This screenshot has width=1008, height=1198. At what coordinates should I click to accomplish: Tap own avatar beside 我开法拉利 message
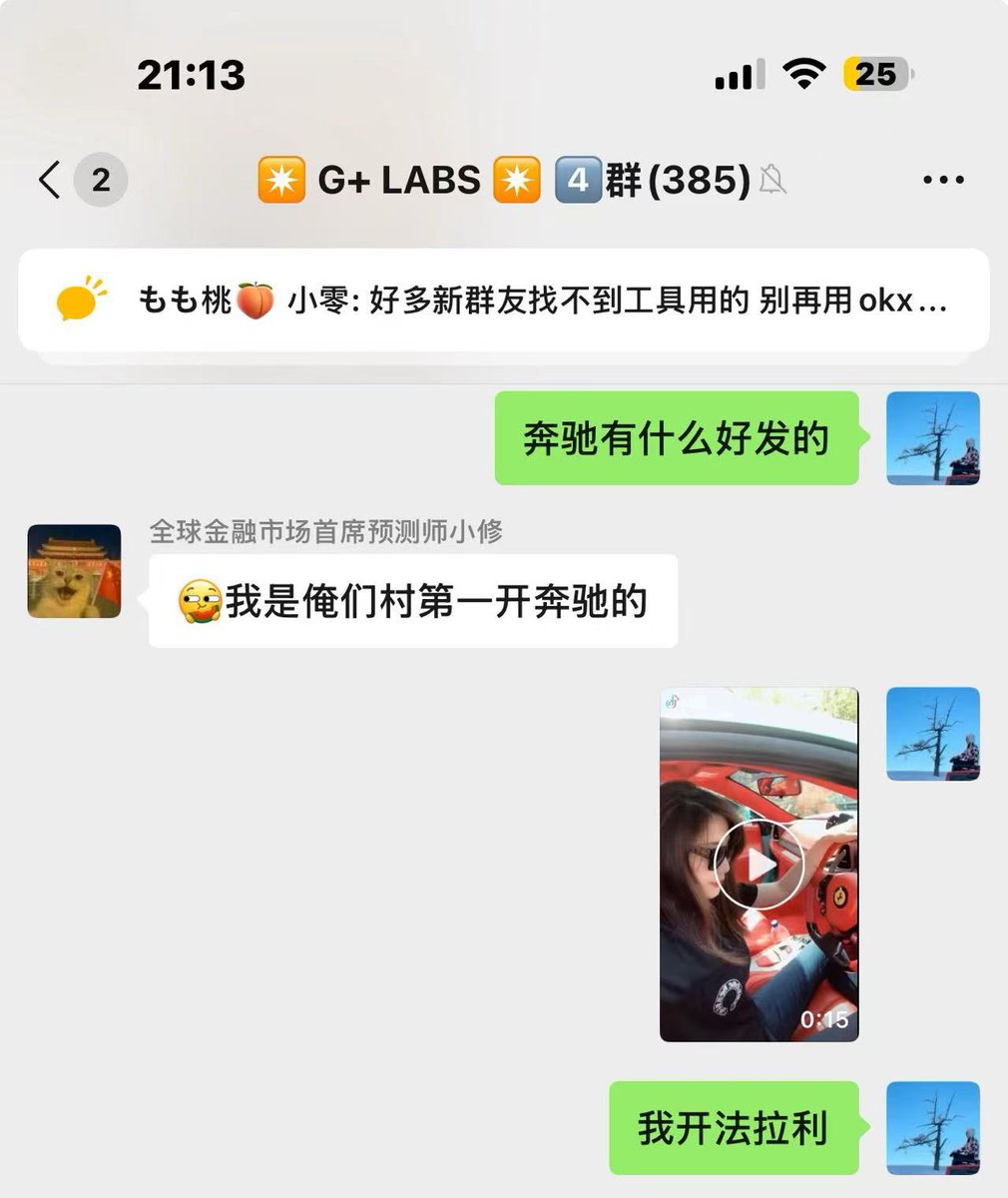(932, 1128)
